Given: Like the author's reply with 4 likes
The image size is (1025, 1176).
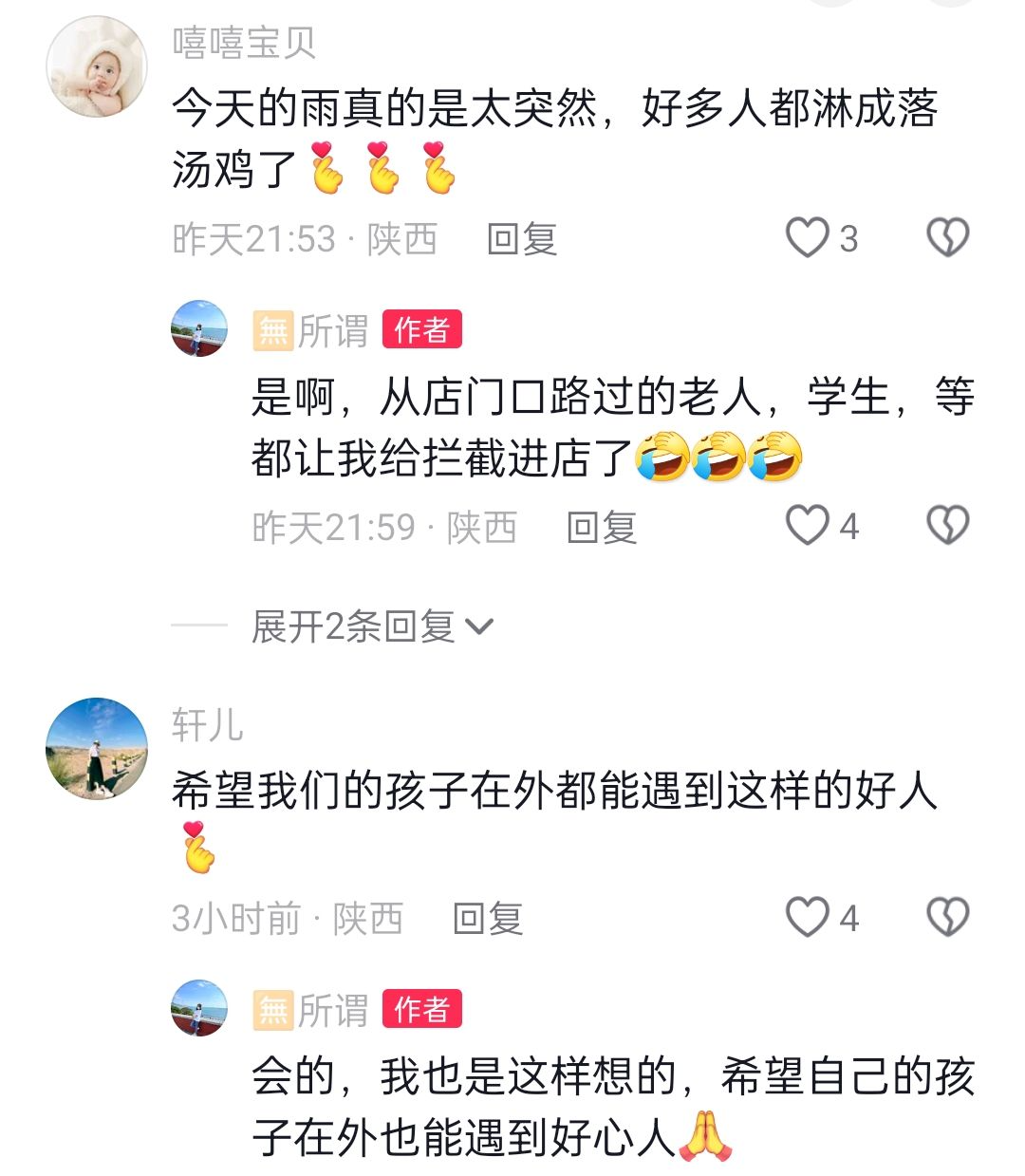Looking at the screenshot, I should [x=808, y=525].
